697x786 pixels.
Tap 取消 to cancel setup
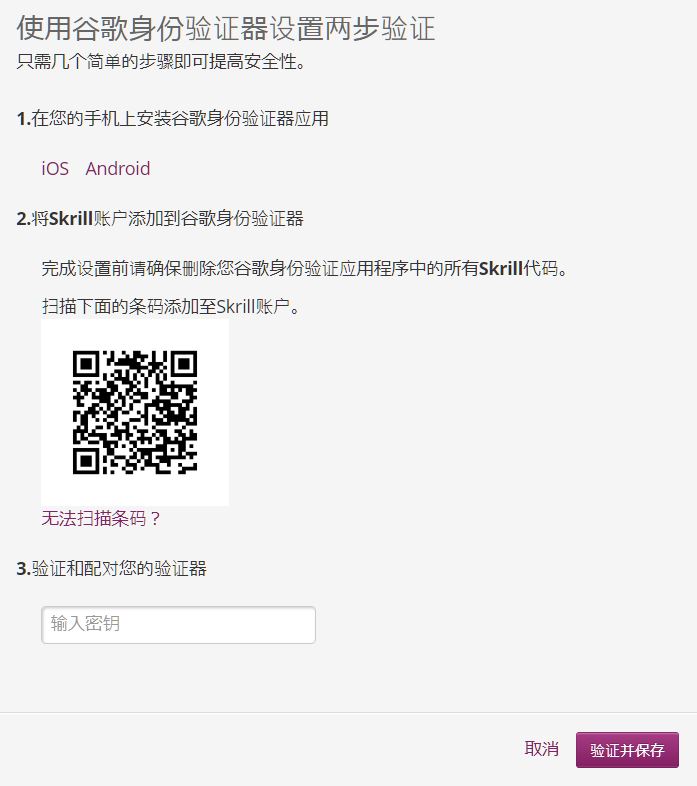pyautogui.click(x=541, y=748)
